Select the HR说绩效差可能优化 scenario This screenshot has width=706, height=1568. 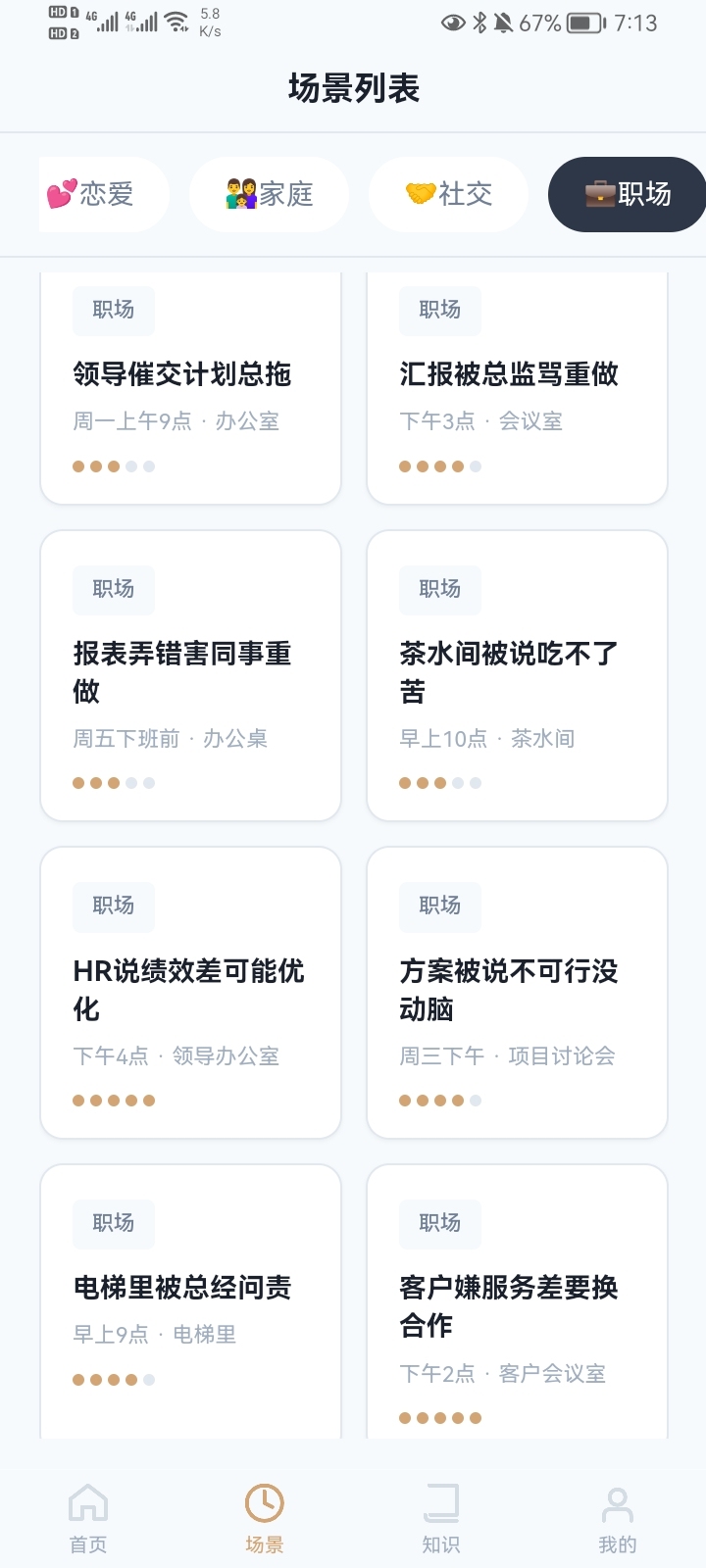click(x=190, y=993)
